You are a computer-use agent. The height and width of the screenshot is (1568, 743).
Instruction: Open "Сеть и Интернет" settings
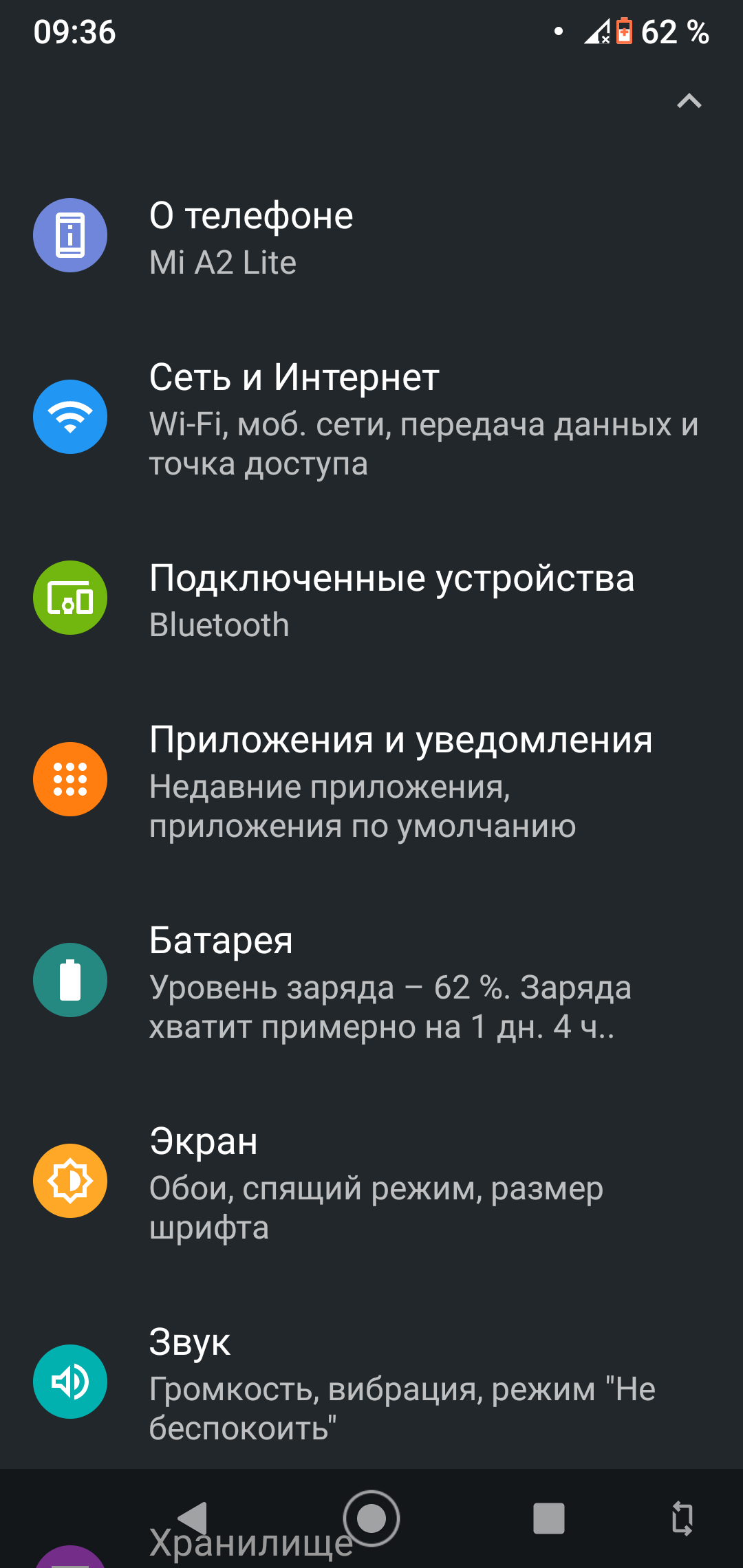coord(371,417)
